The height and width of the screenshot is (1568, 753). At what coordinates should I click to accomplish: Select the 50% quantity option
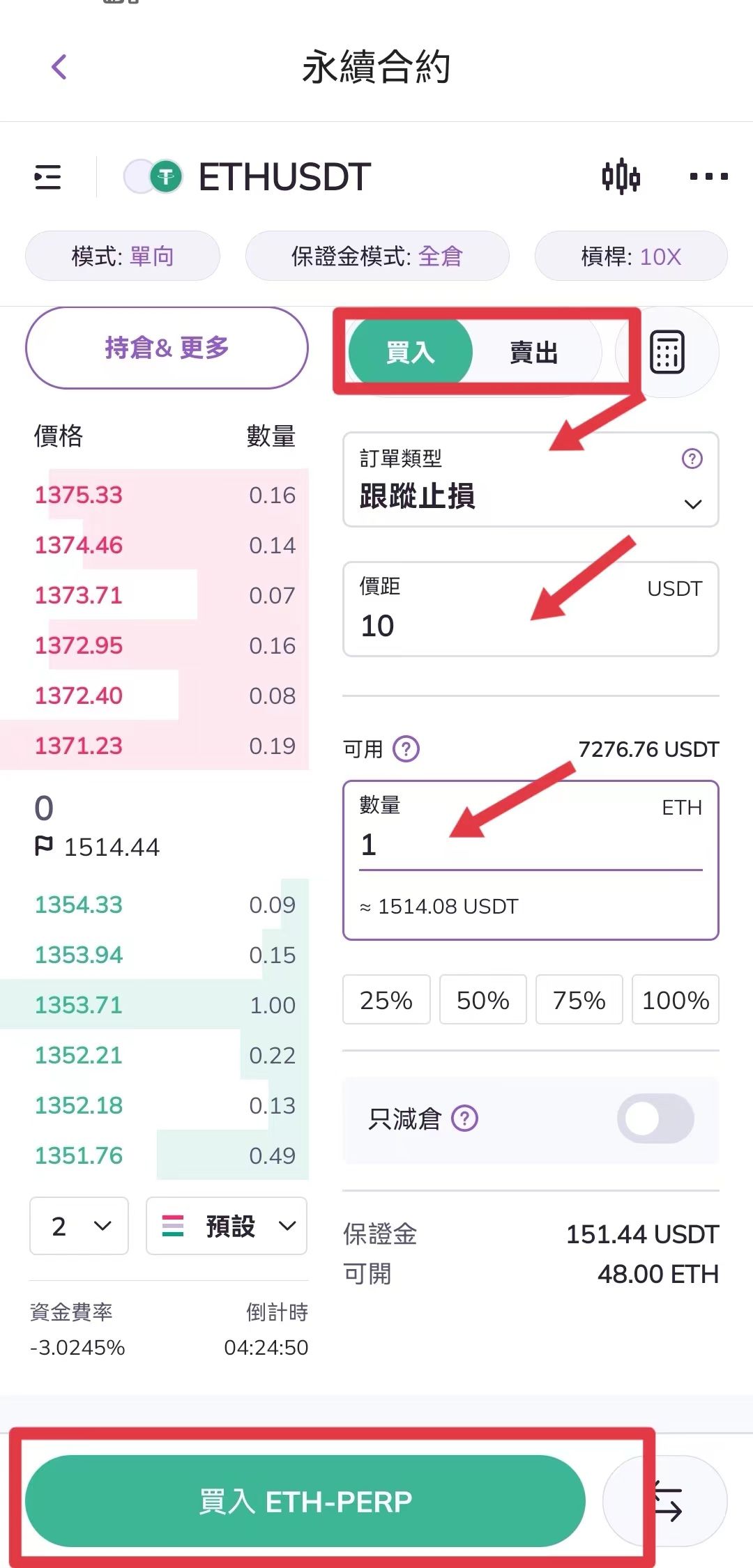click(482, 1000)
